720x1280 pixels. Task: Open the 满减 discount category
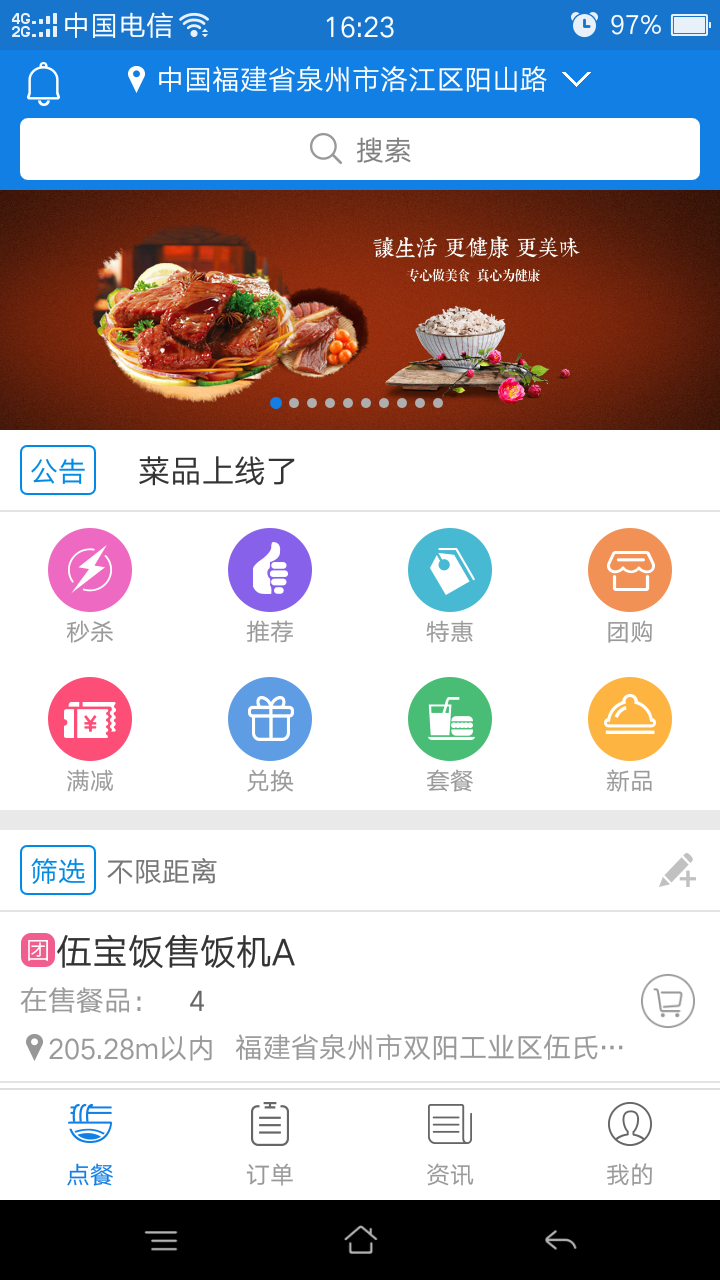point(90,735)
